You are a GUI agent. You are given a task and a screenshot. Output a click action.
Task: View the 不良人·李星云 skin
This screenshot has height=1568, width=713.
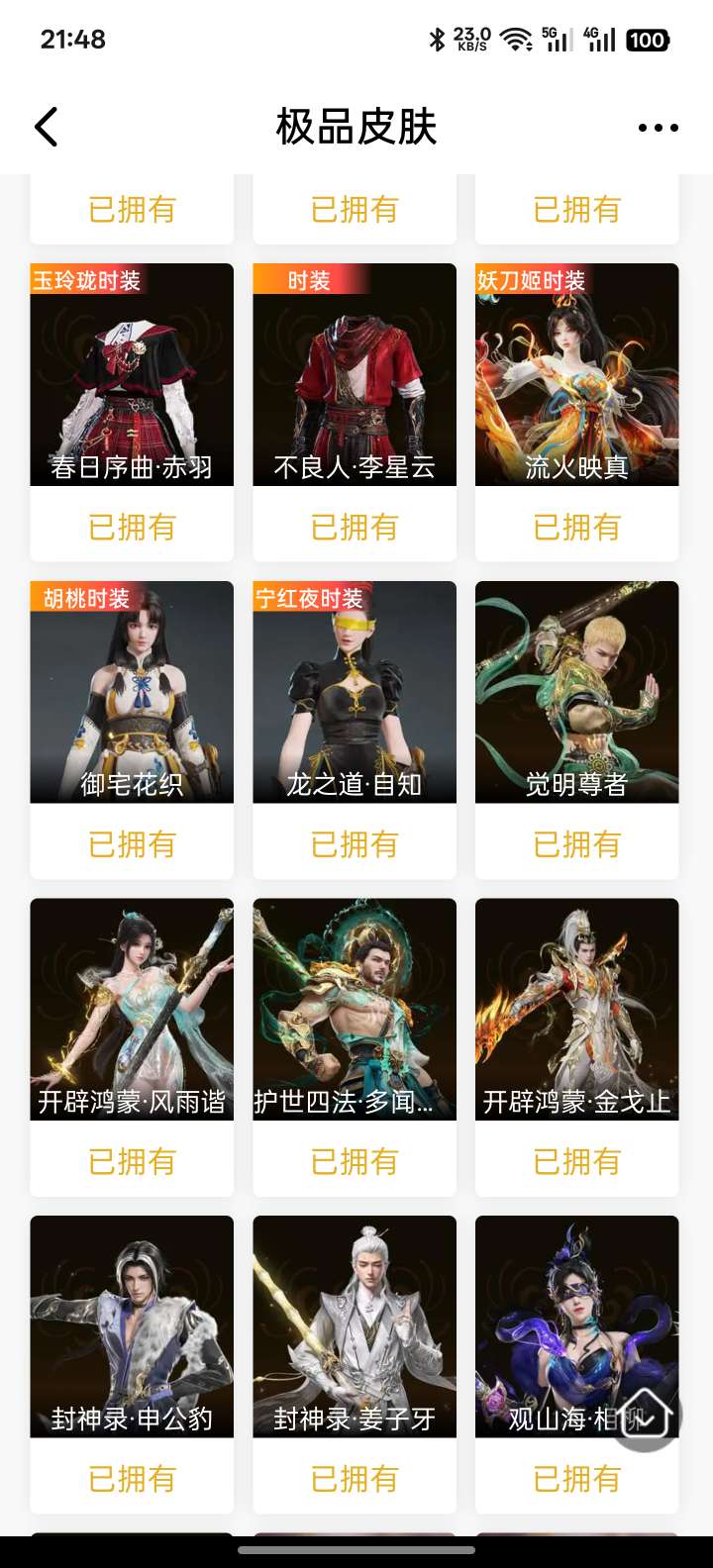355,376
